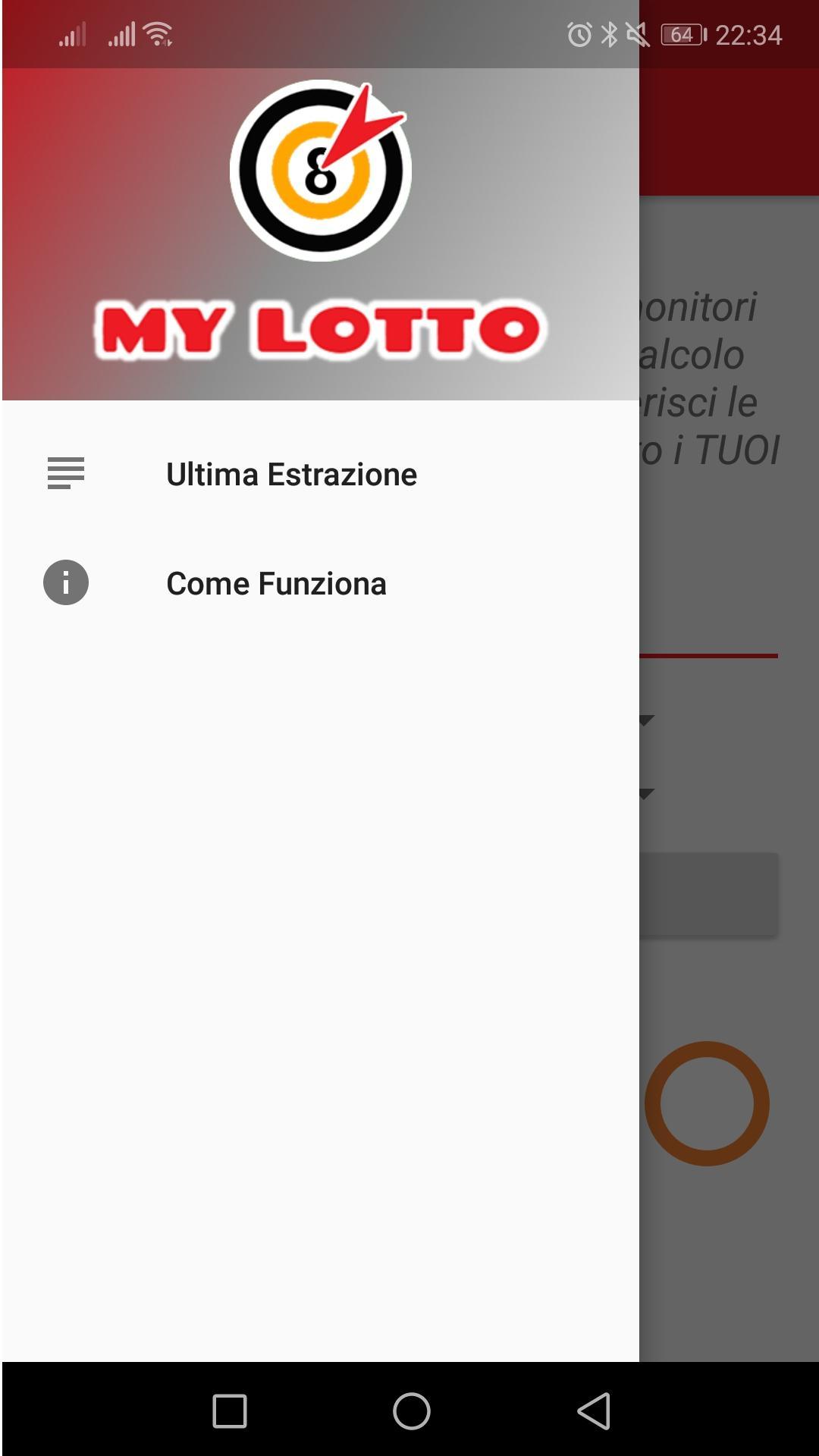Open Ultima Estrazione menu item
Viewport: 819px width, 1456px height.
pos(291,475)
